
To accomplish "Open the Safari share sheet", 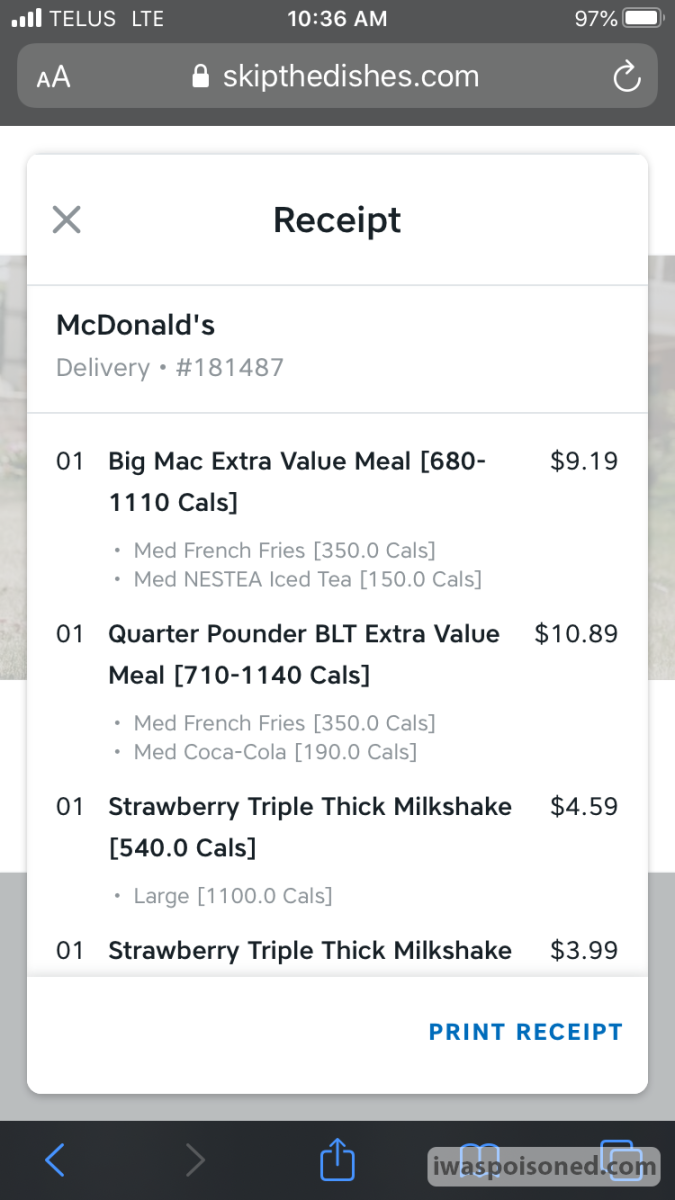I will (x=337, y=1158).
